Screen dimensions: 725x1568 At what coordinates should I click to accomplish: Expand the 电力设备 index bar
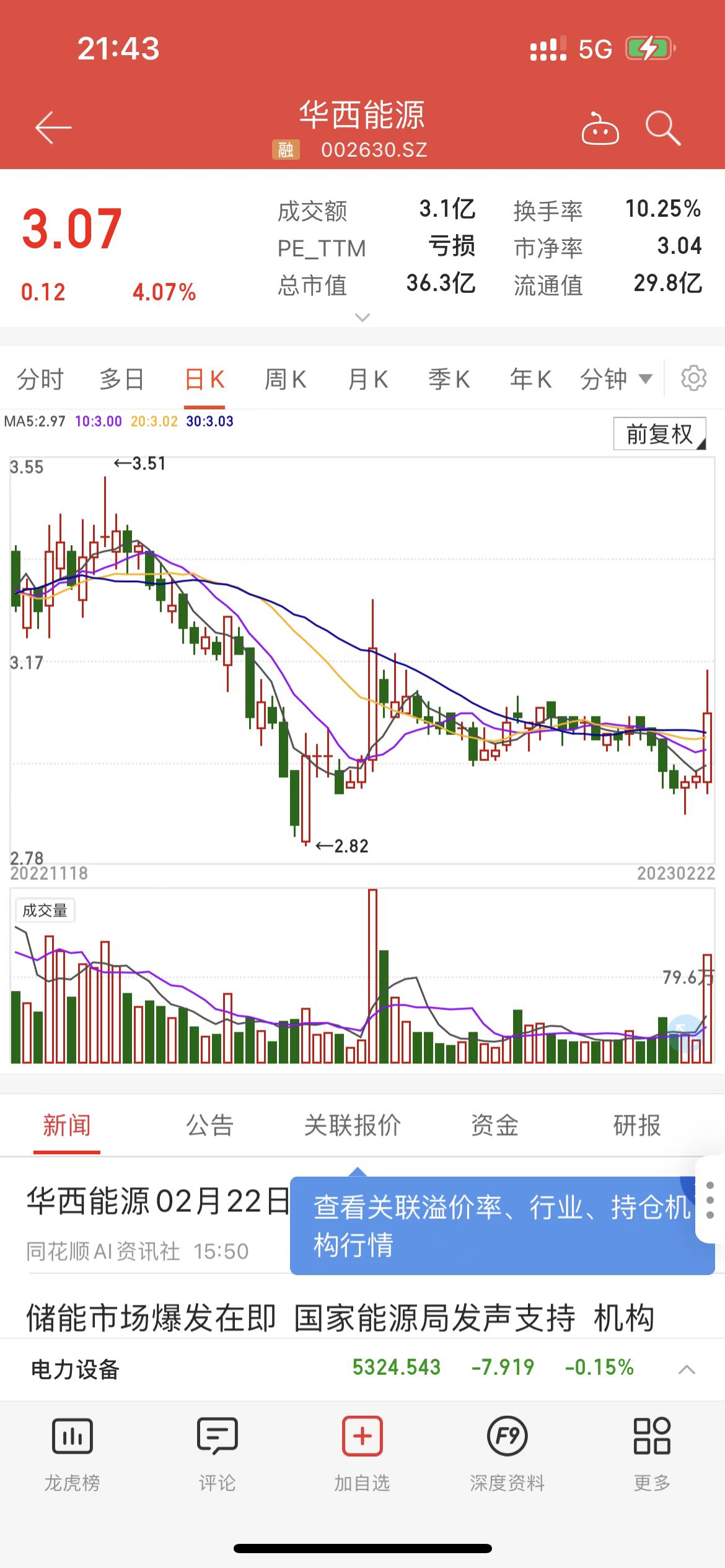[687, 1369]
